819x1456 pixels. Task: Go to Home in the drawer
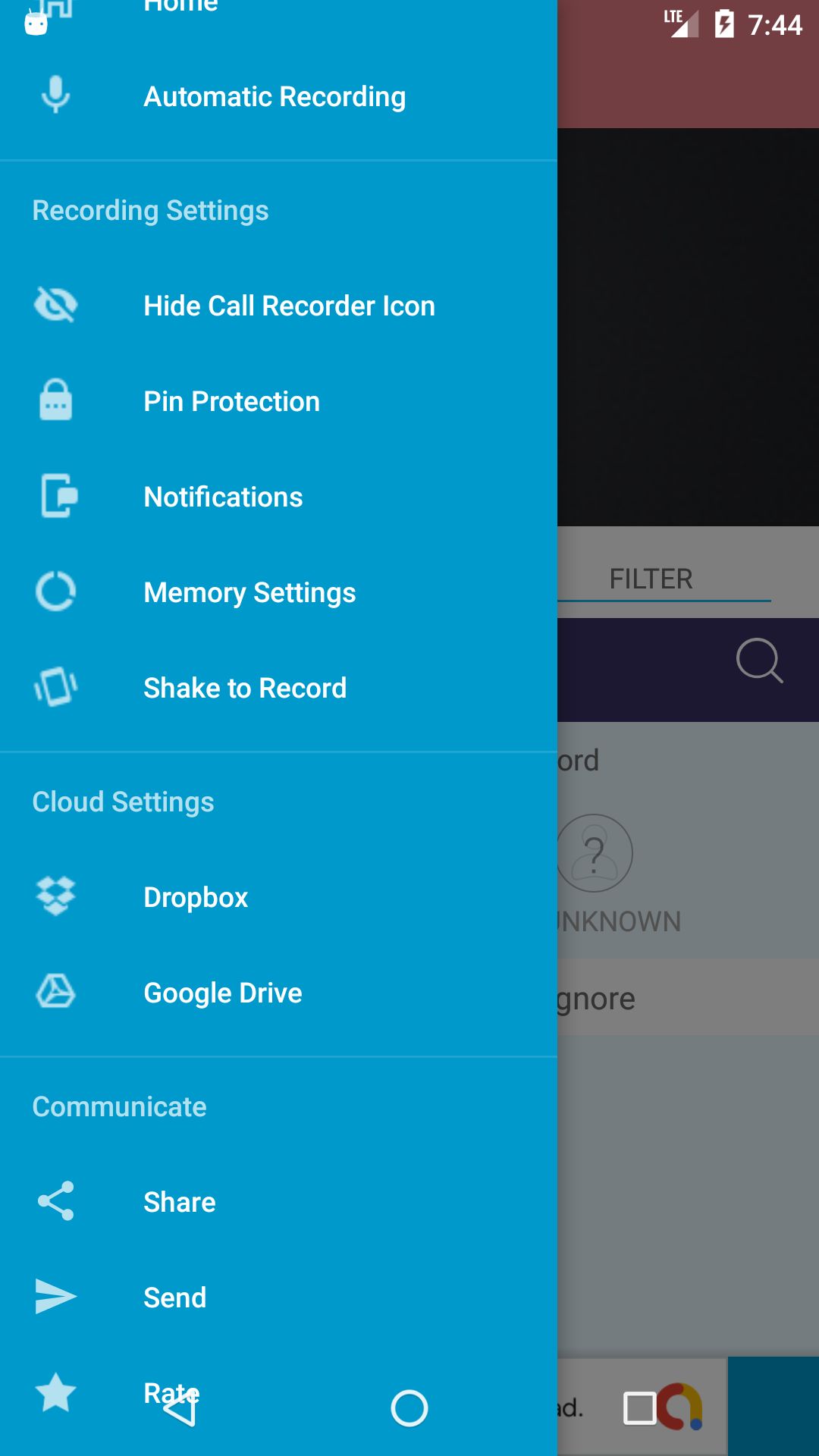click(x=180, y=8)
